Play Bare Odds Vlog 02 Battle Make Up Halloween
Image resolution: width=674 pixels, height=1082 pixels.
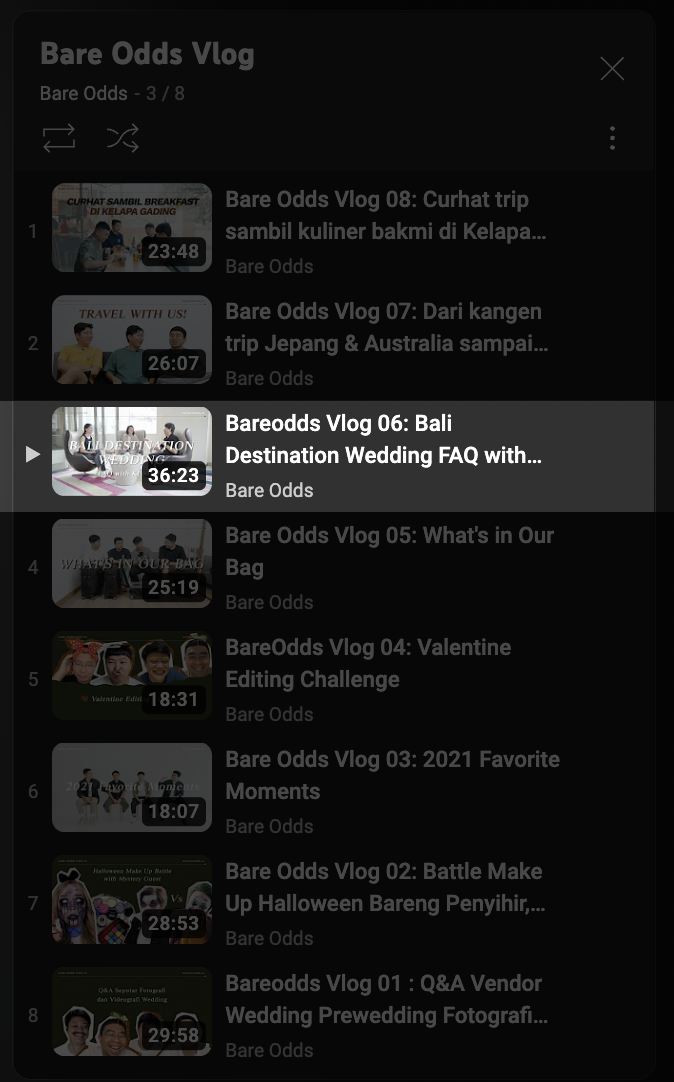tap(334, 904)
